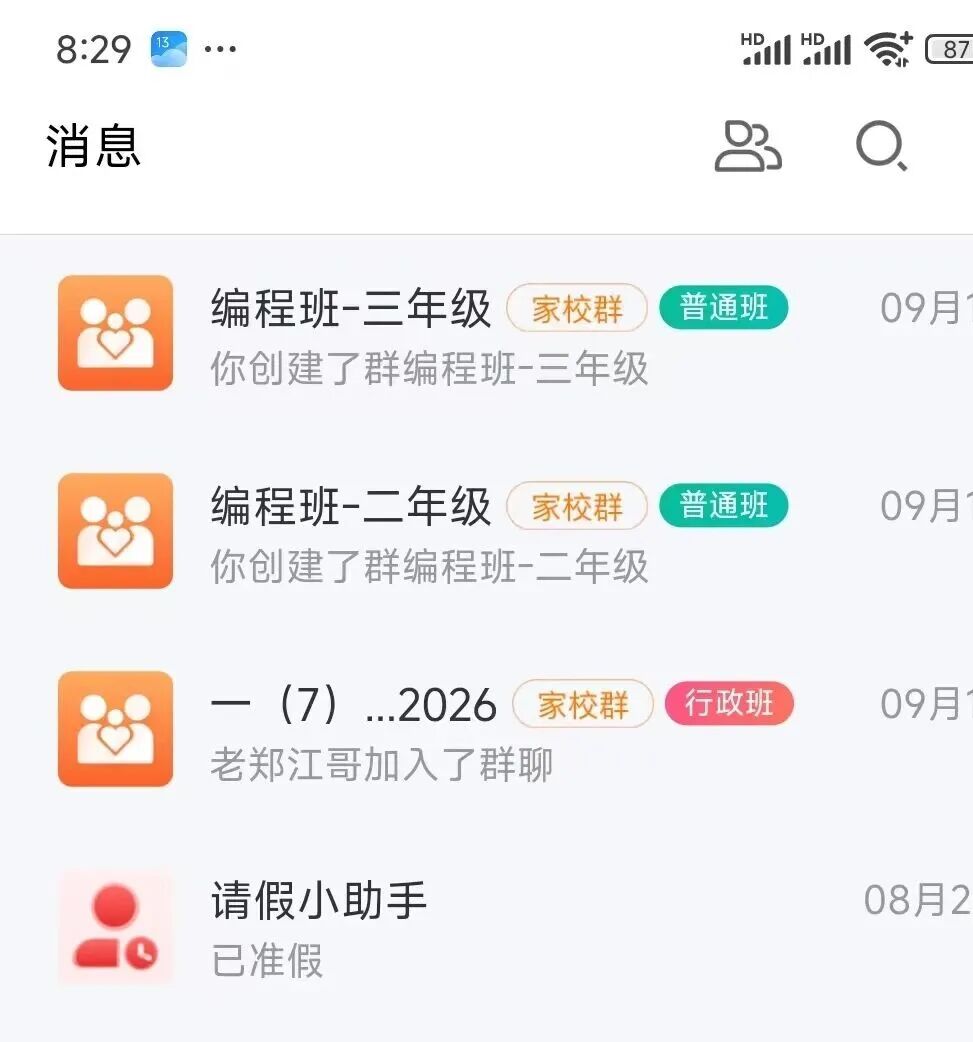Screen dimensions: 973x1042
Task: Tap the 已准假 message preview
Action: pos(266,963)
